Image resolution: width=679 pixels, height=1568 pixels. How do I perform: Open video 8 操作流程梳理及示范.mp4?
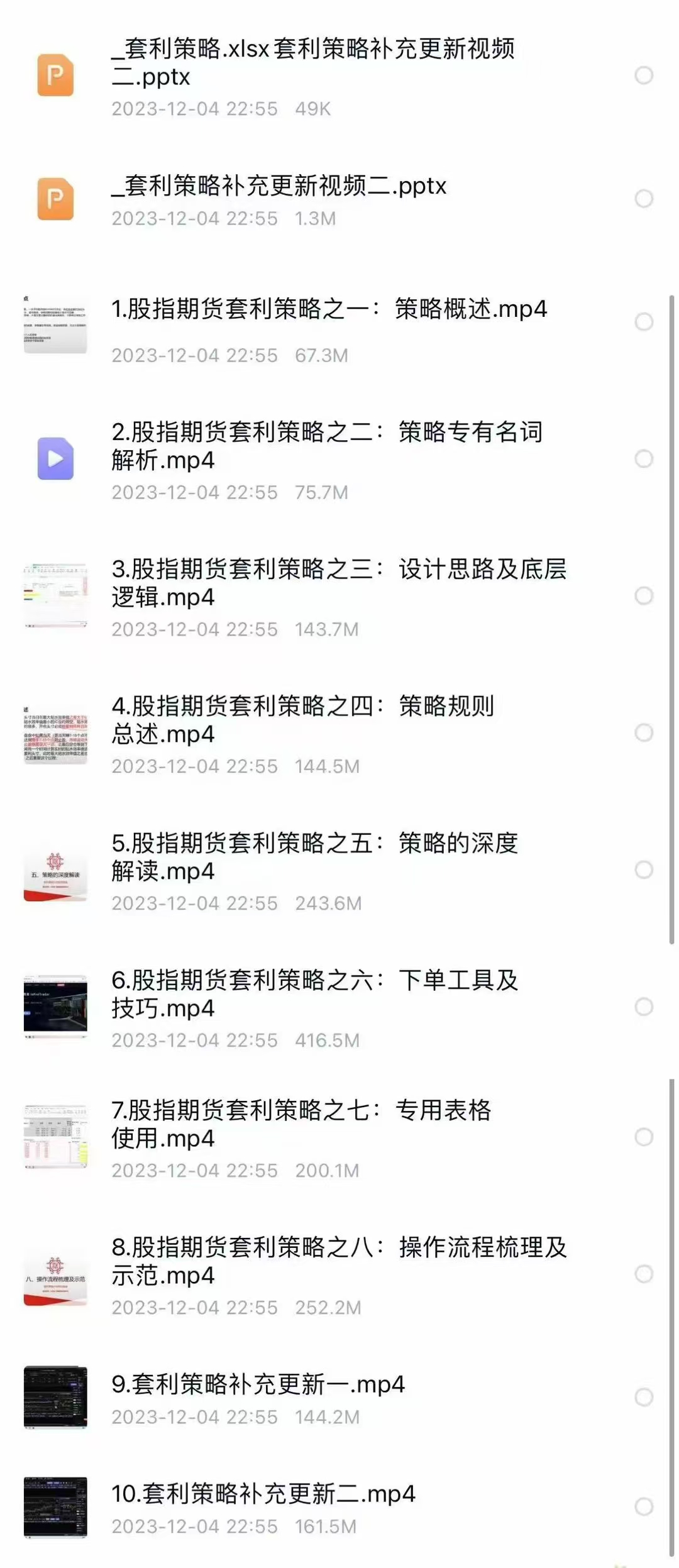[339, 1261]
